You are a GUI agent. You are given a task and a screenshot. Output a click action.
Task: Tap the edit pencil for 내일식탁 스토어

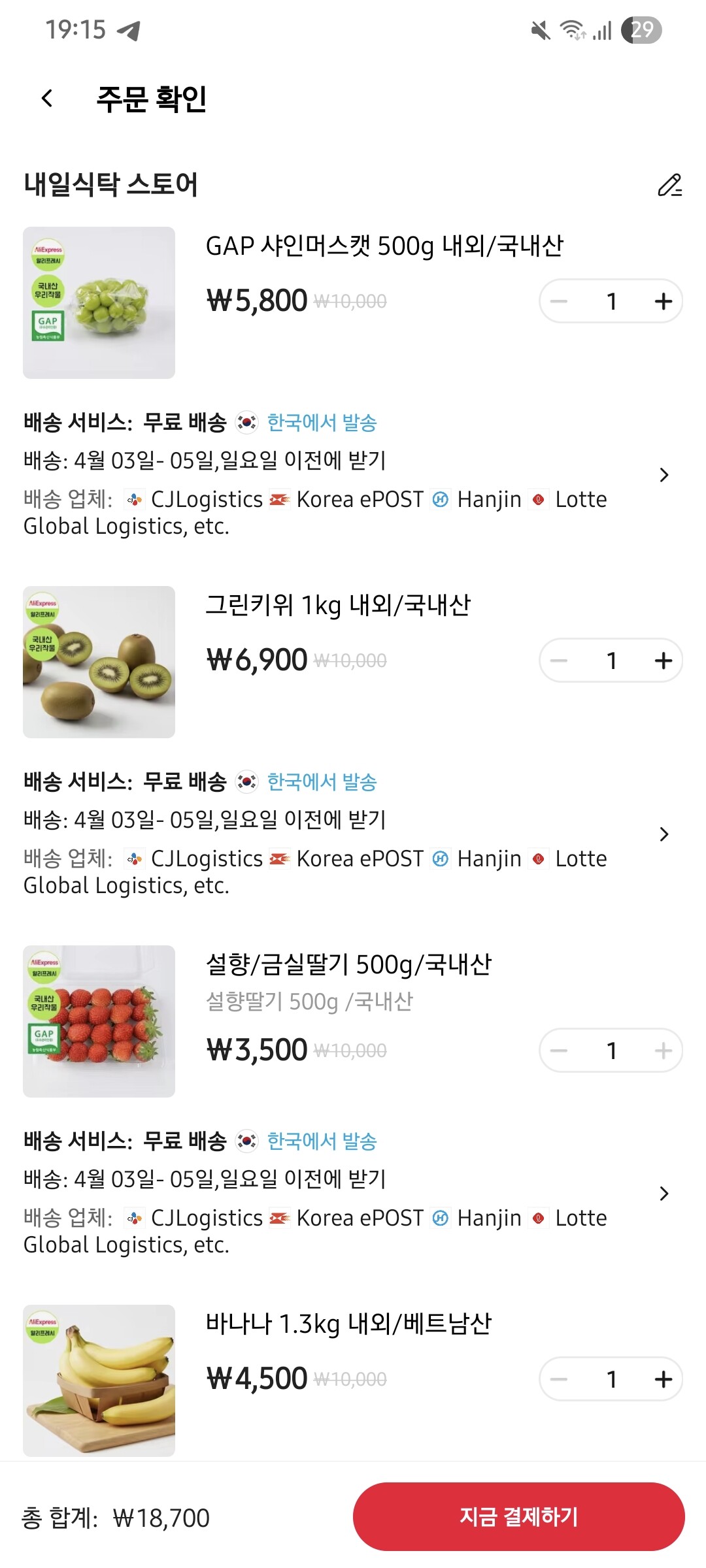click(669, 185)
